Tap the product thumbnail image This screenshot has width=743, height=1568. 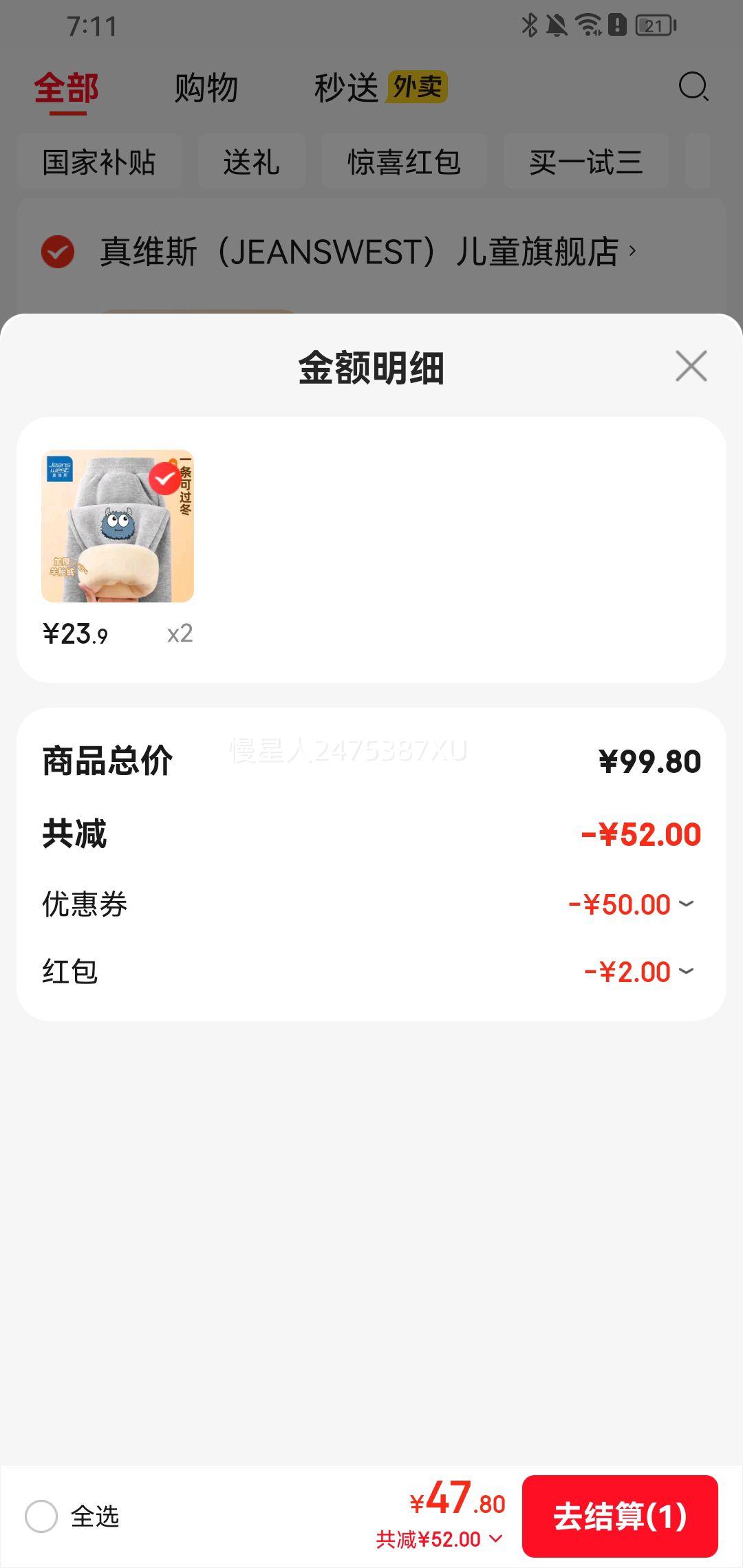118,527
